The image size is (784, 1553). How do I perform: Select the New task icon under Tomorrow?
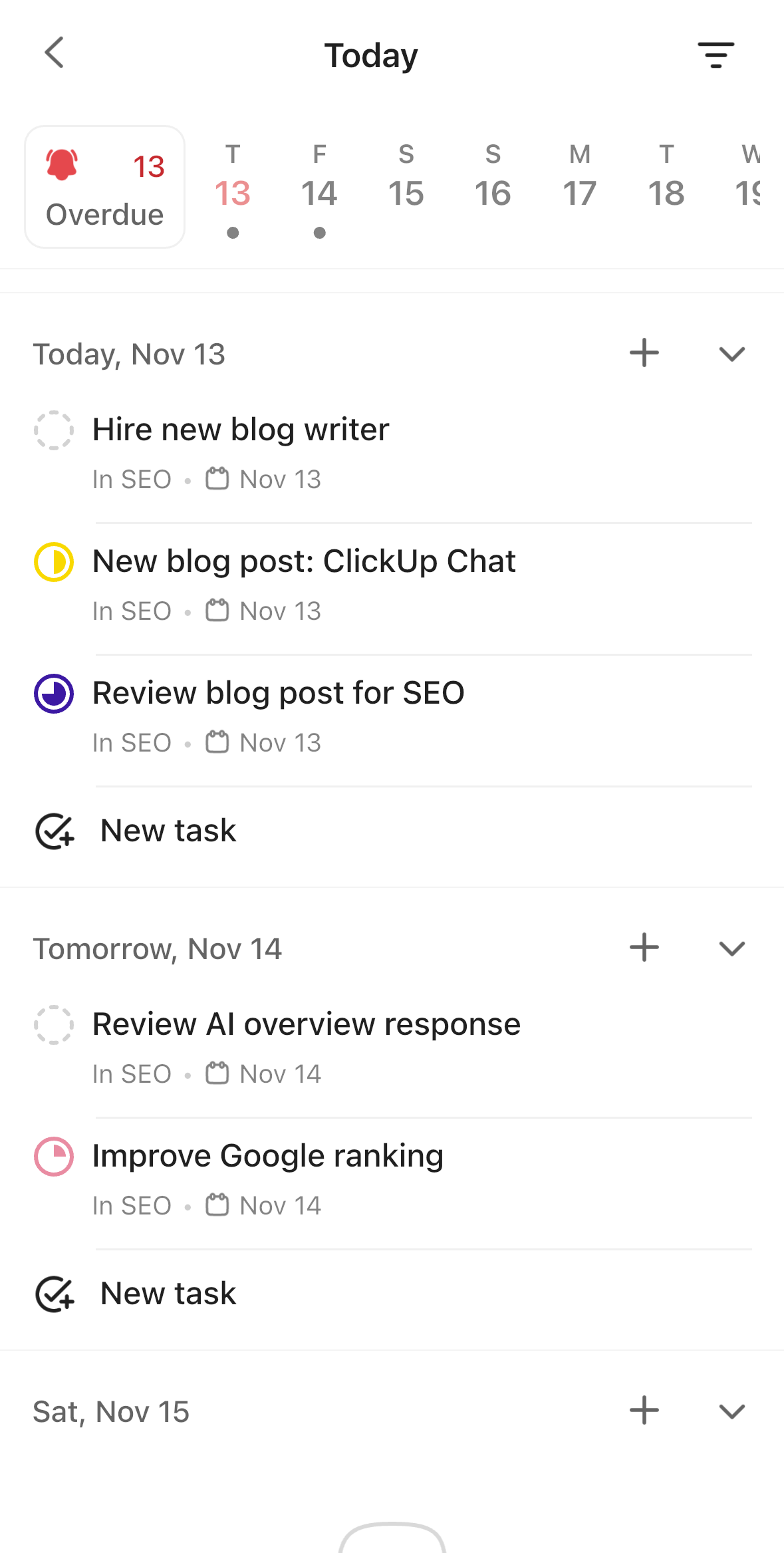pos(55,1292)
